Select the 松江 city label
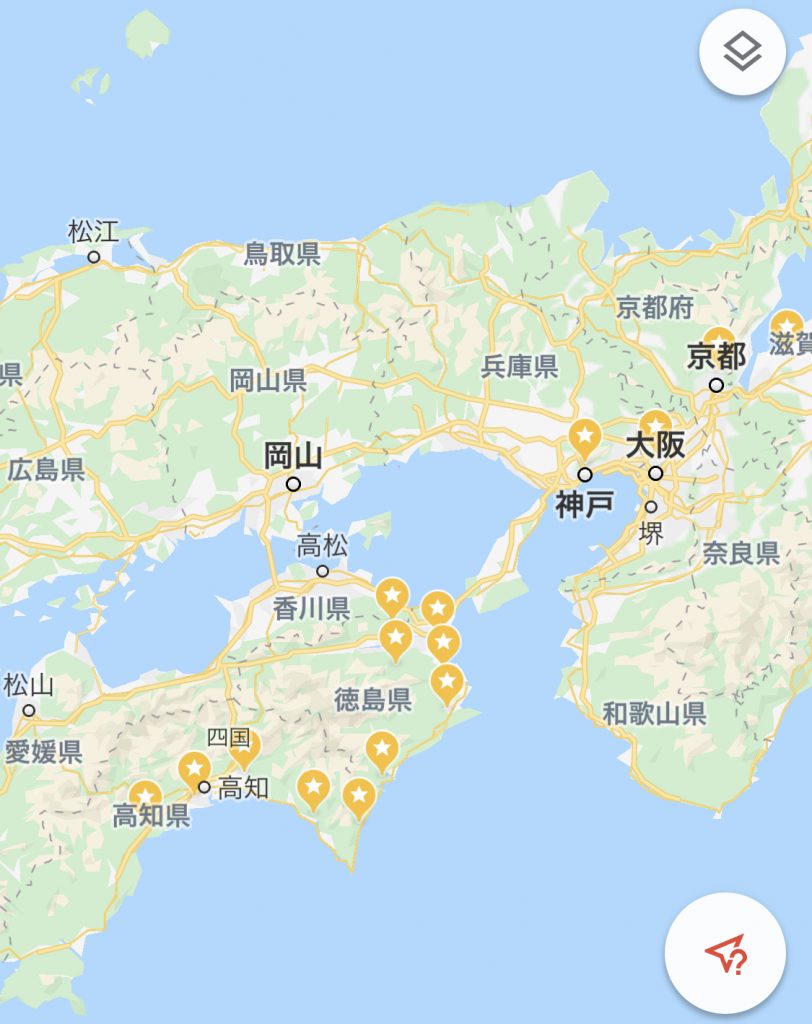Image resolution: width=812 pixels, height=1024 pixels. (93, 232)
